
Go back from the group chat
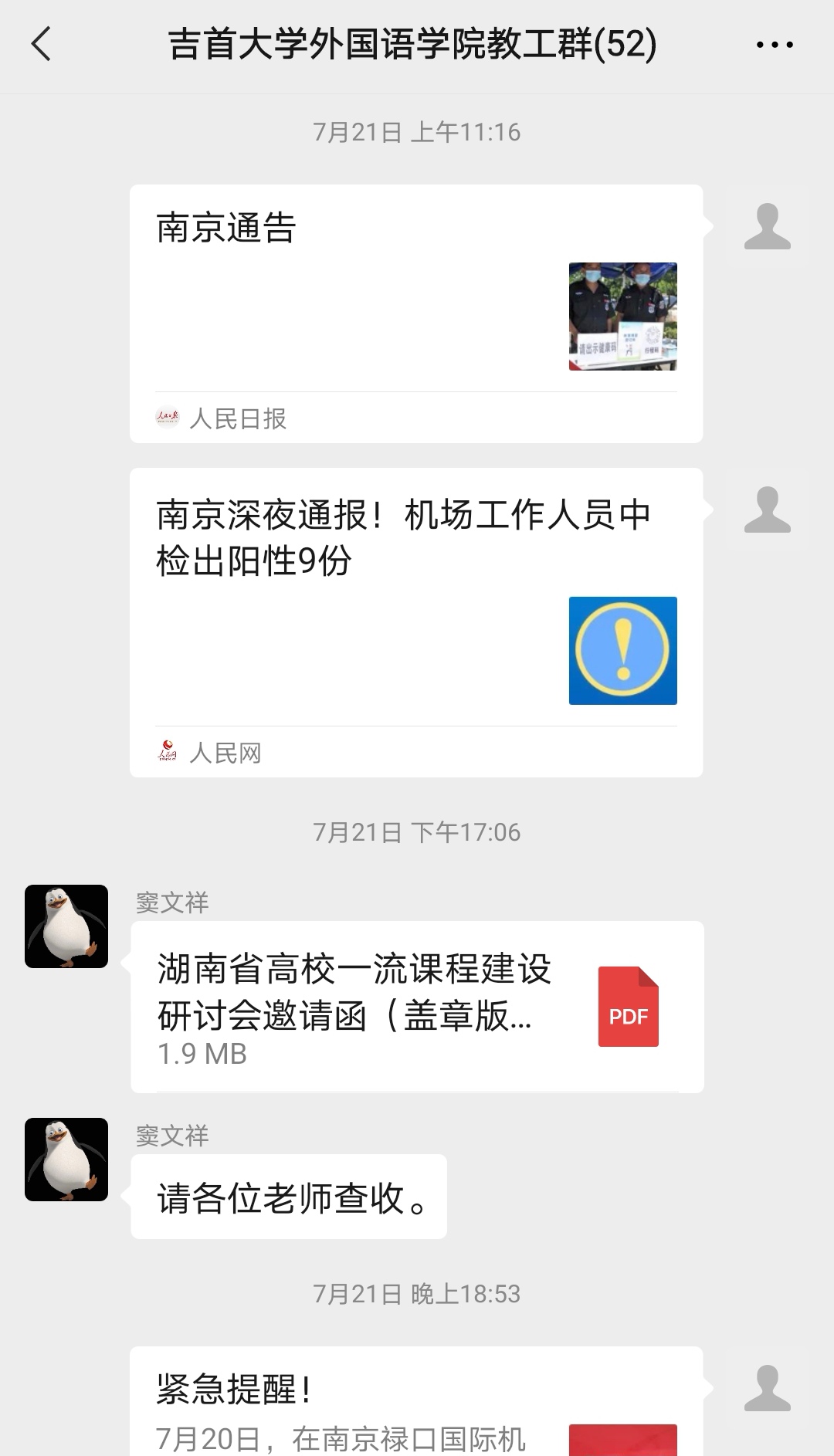(42, 44)
